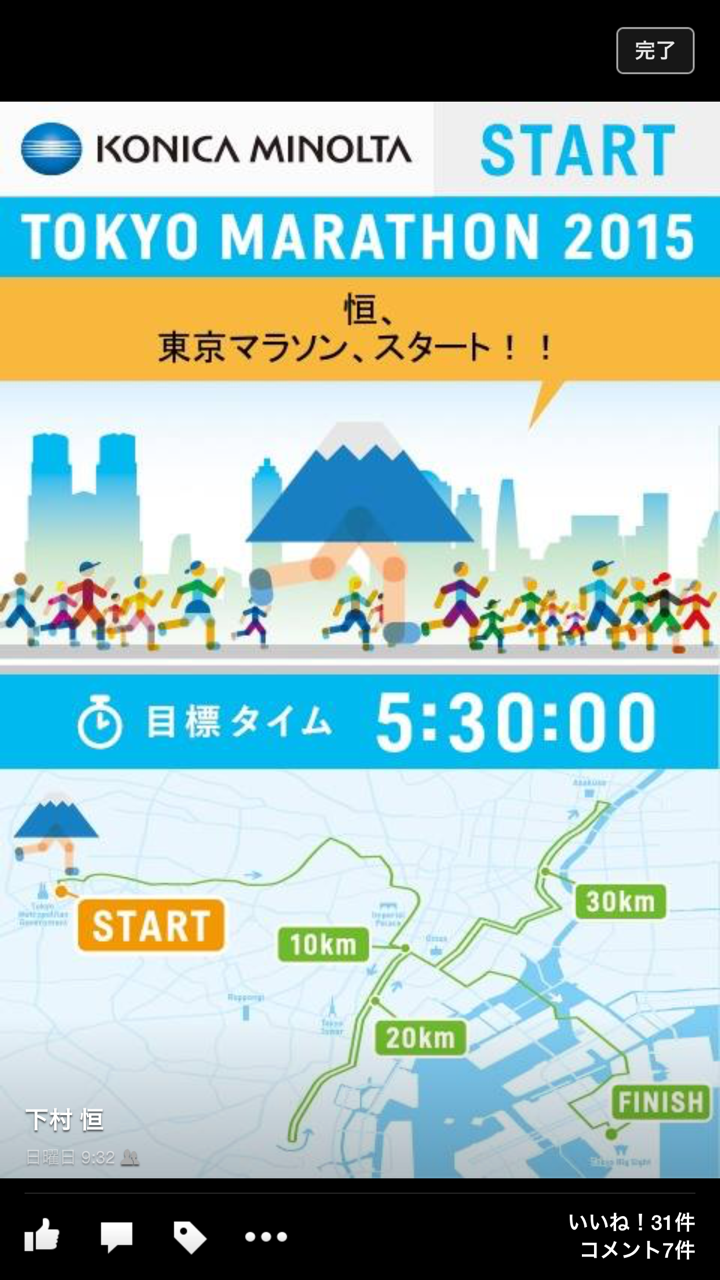Tap the 完了 done button

(x=655, y=50)
